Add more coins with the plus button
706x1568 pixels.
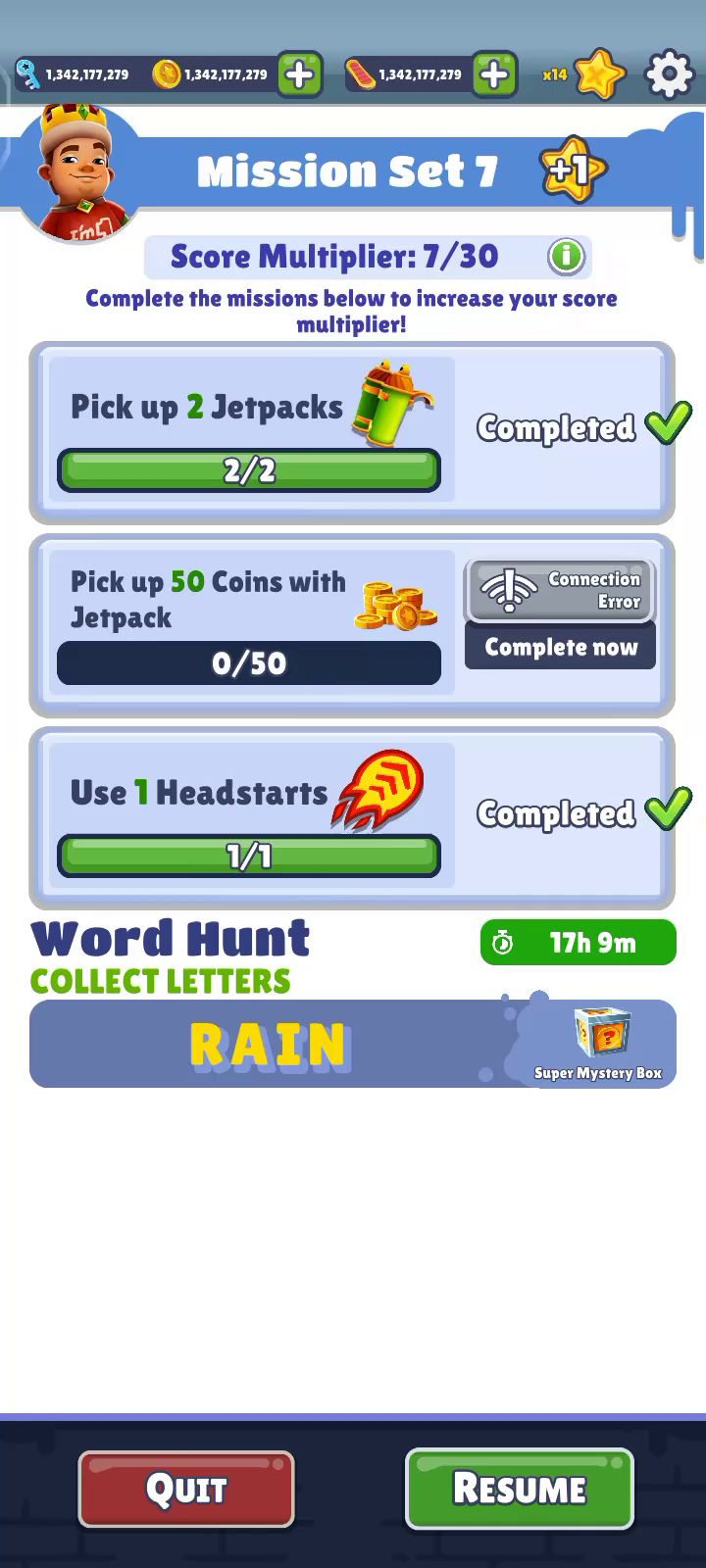pos(300,74)
